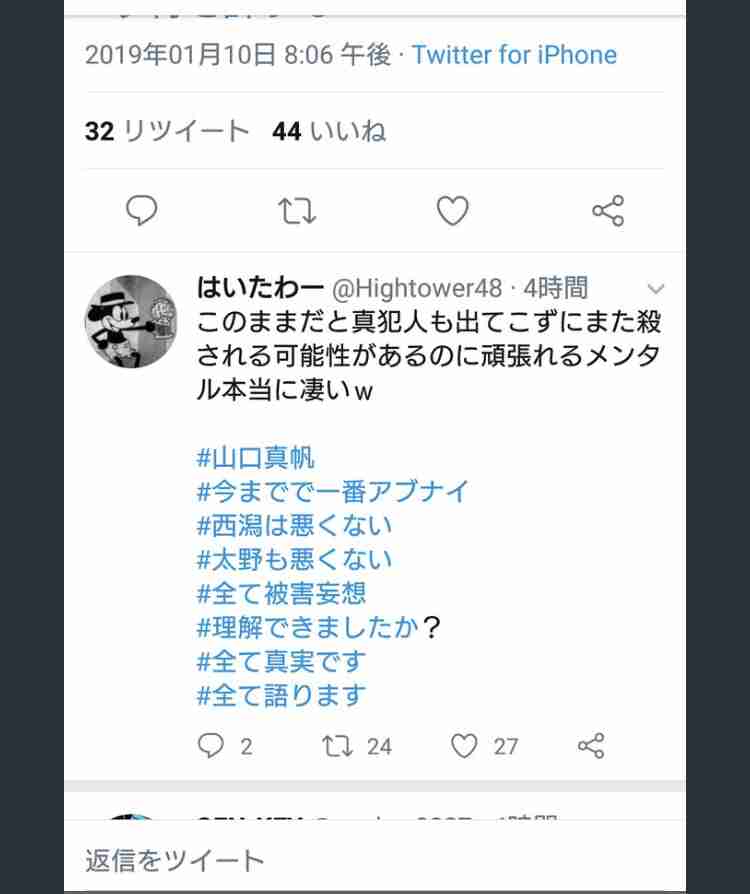
Task: Open the #山口真帆 hashtag
Action: [x=256, y=458]
